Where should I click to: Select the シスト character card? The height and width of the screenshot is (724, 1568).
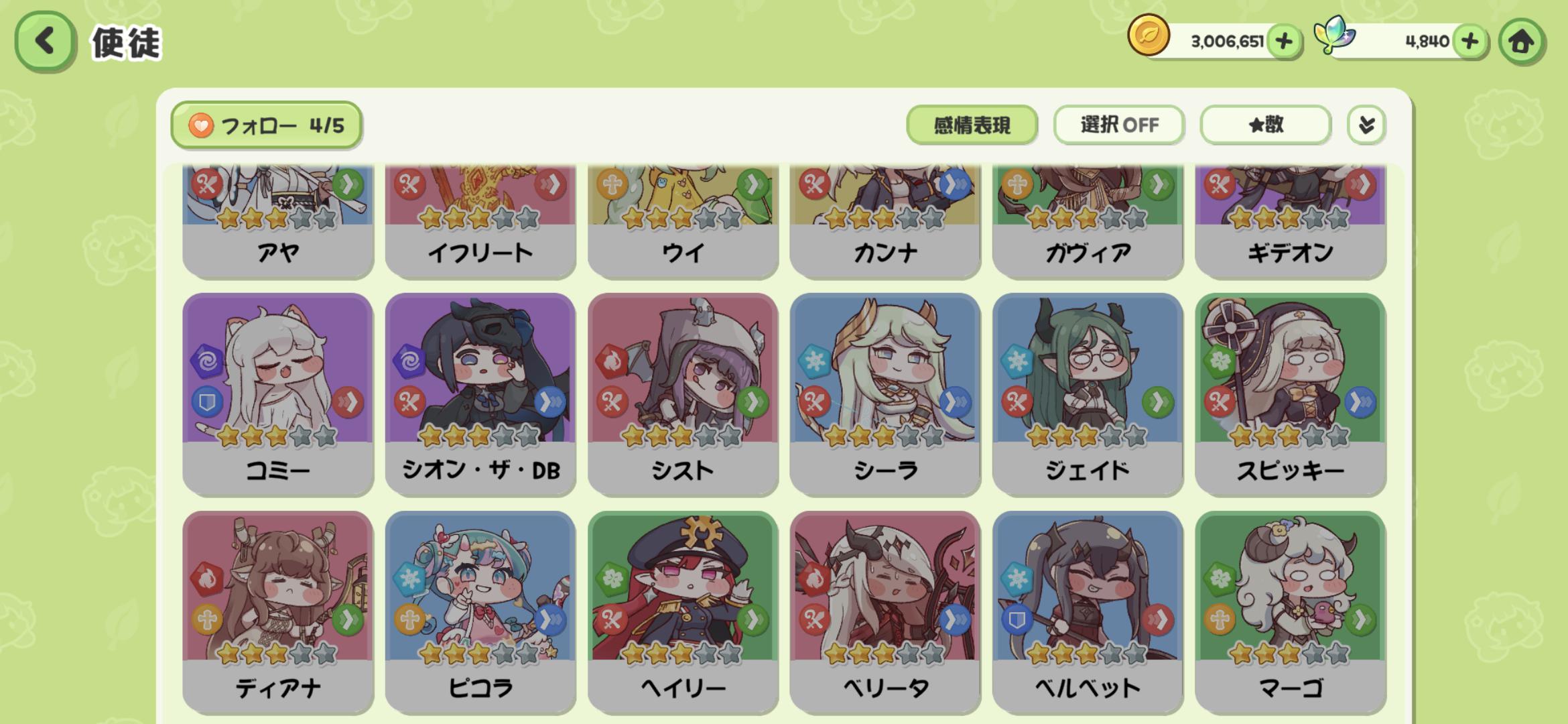point(683,394)
